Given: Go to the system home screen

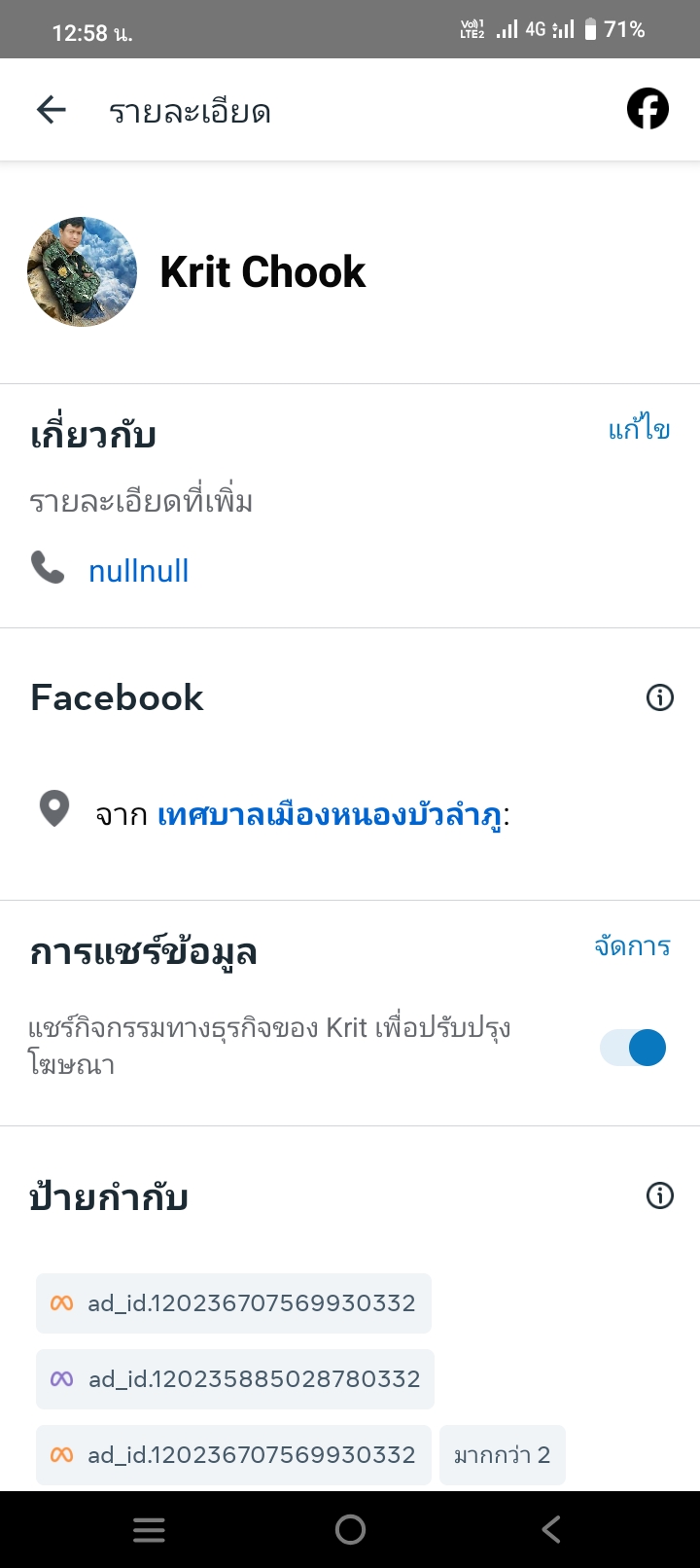Looking at the screenshot, I should pos(350,1530).
